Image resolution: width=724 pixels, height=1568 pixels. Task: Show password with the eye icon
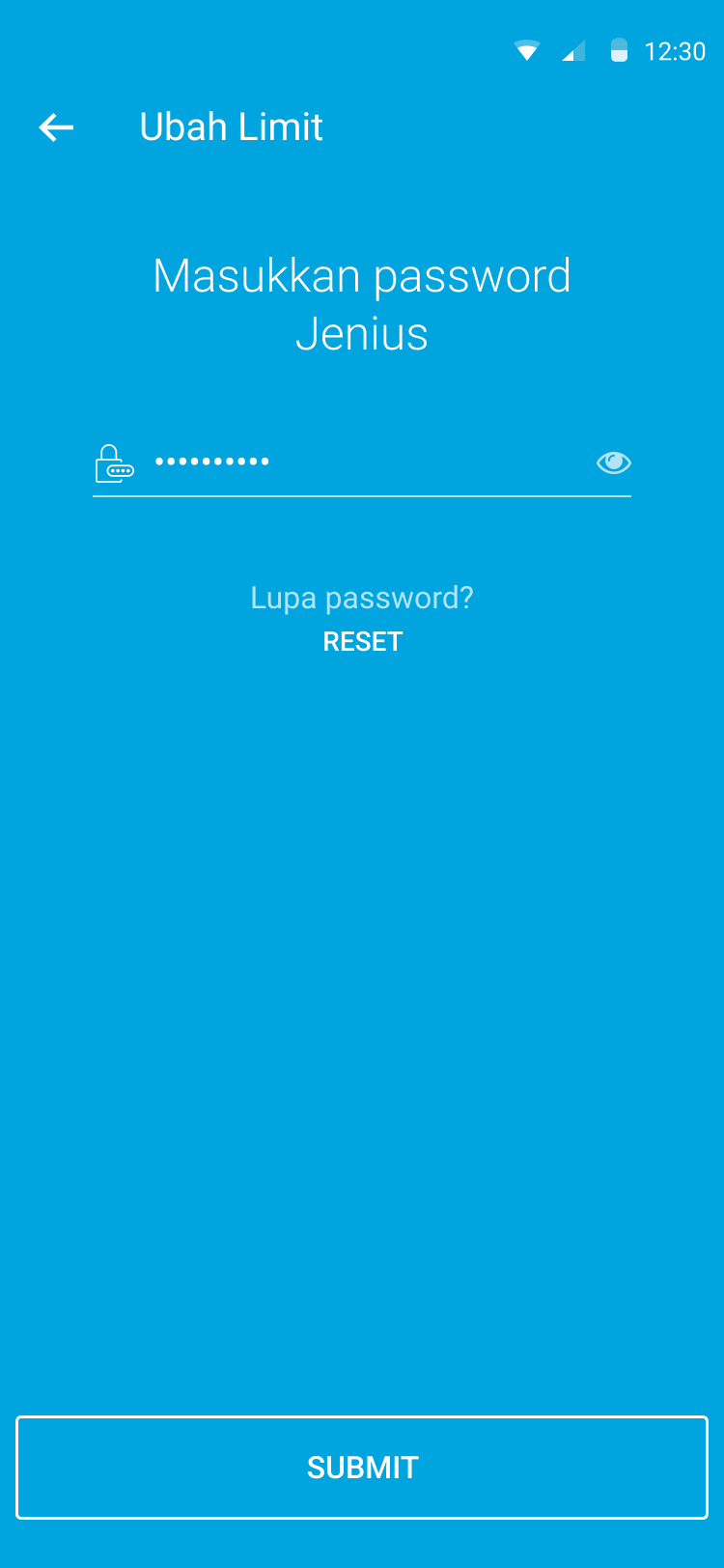pyautogui.click(x=613, y=463)
